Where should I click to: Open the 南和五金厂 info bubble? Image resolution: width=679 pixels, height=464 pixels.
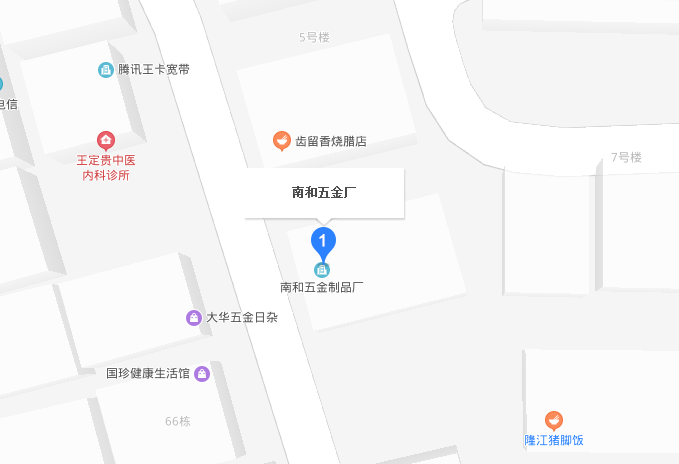coord(324,193)
